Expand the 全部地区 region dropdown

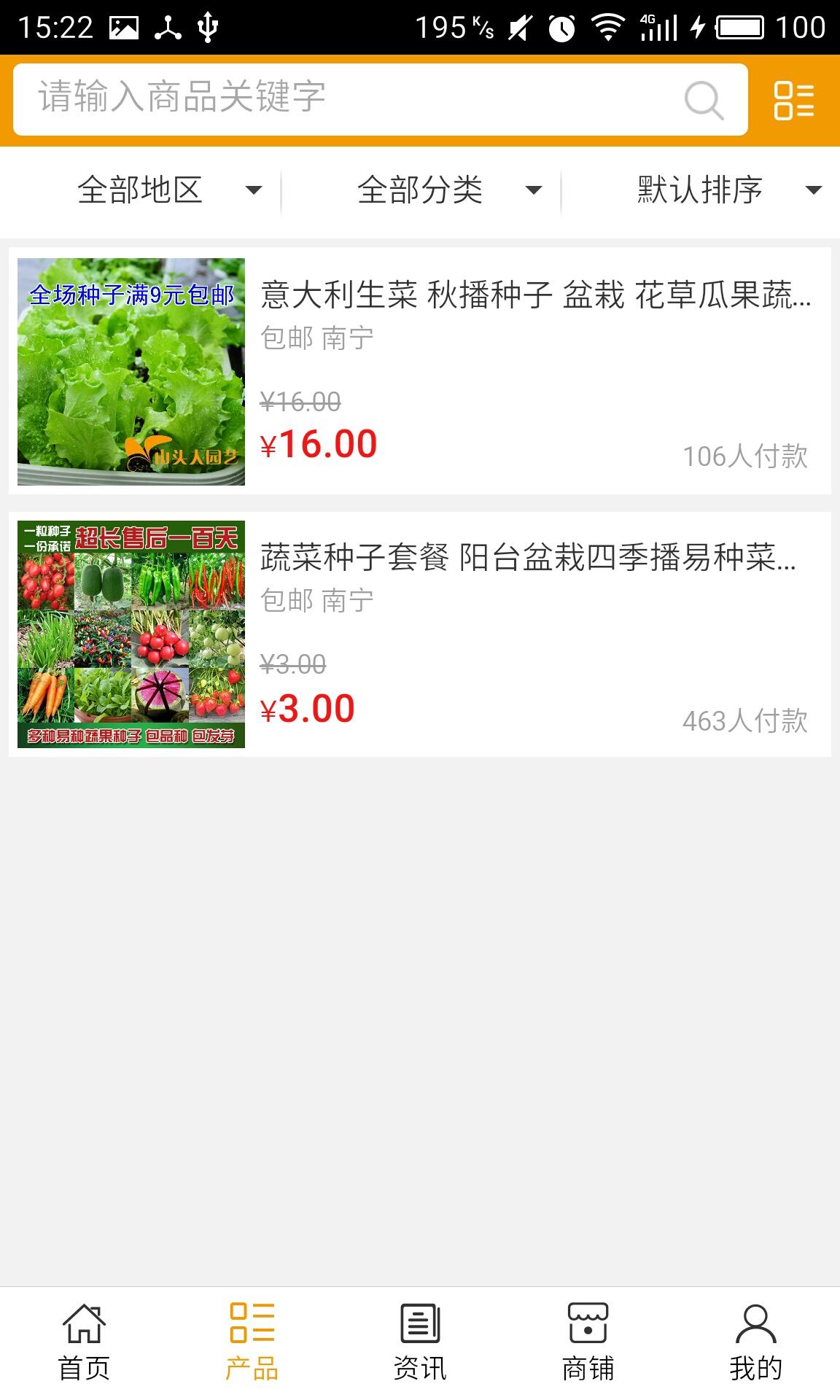(168, 190)
